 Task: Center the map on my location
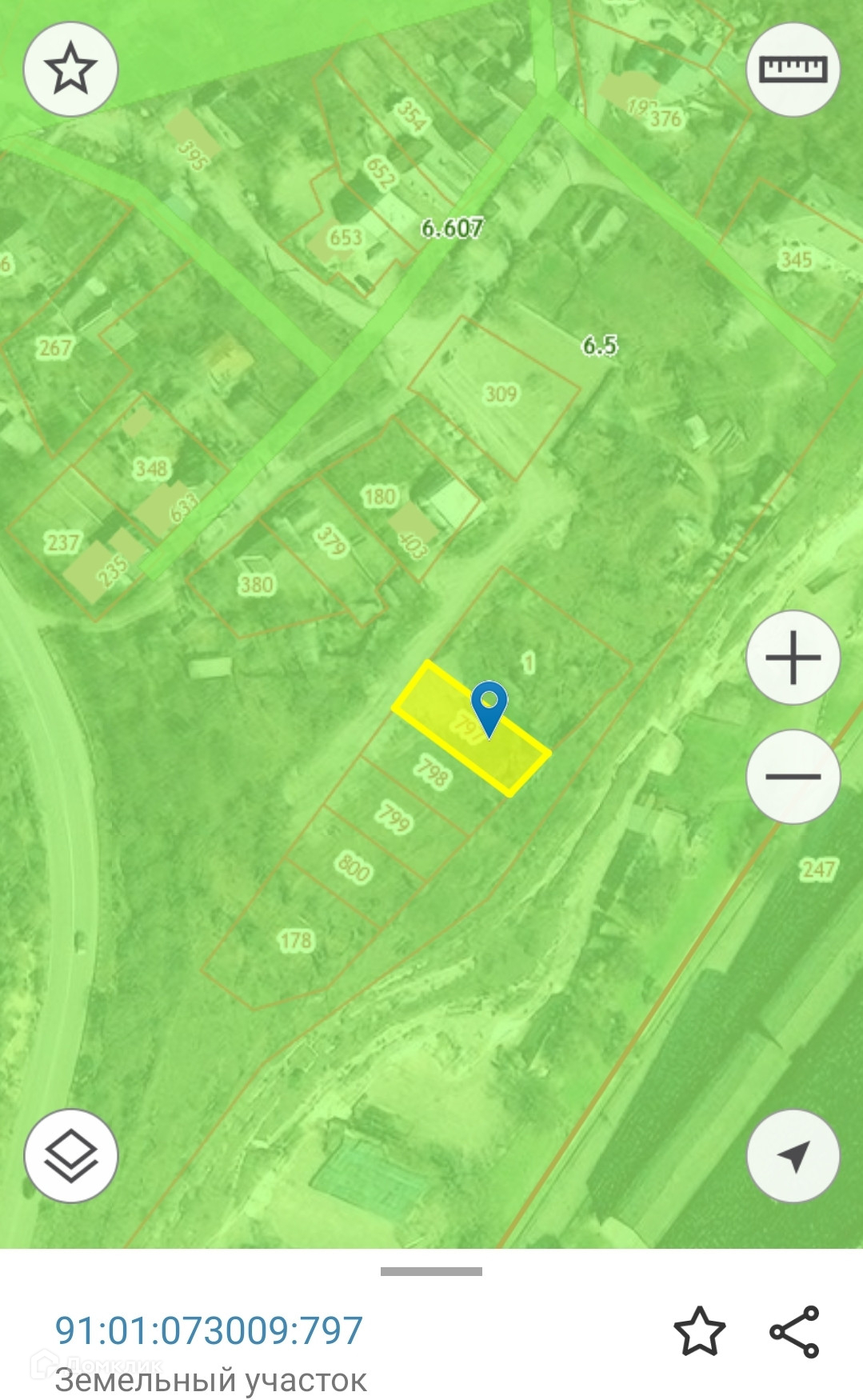point(793,1155)
